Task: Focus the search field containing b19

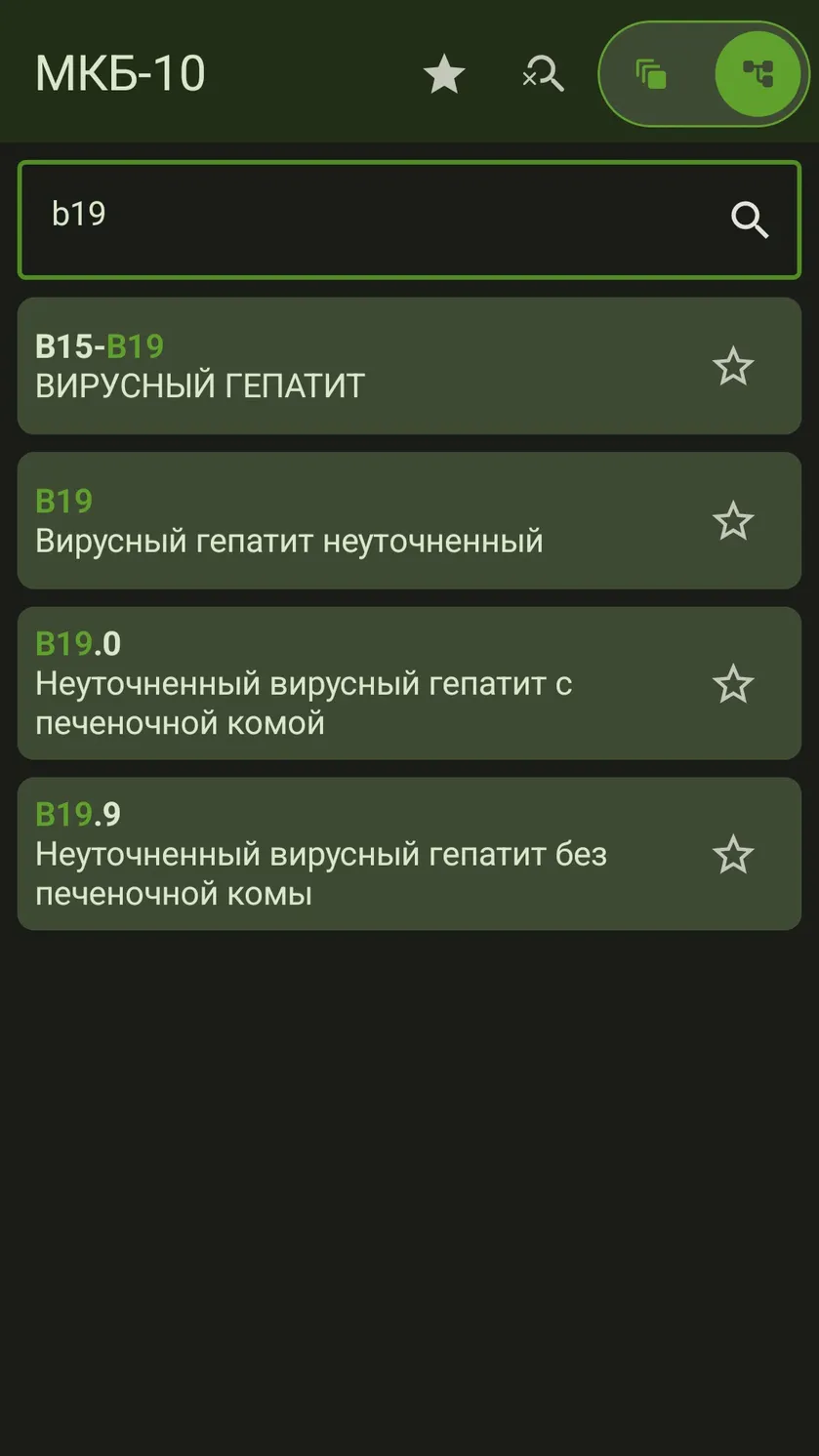Action: pyautogui.click(x=409, y=220)
